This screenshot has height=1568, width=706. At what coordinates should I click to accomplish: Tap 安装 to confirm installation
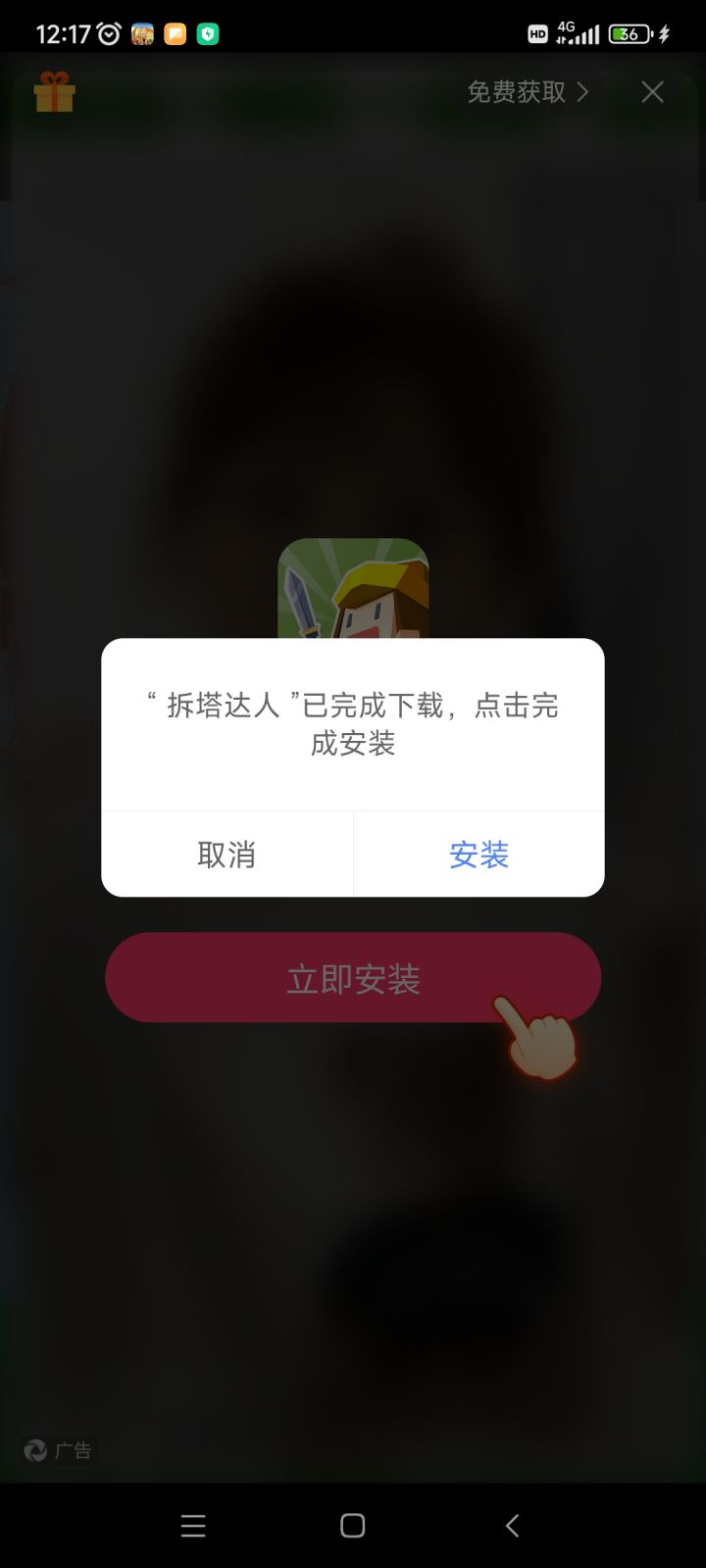478,854
